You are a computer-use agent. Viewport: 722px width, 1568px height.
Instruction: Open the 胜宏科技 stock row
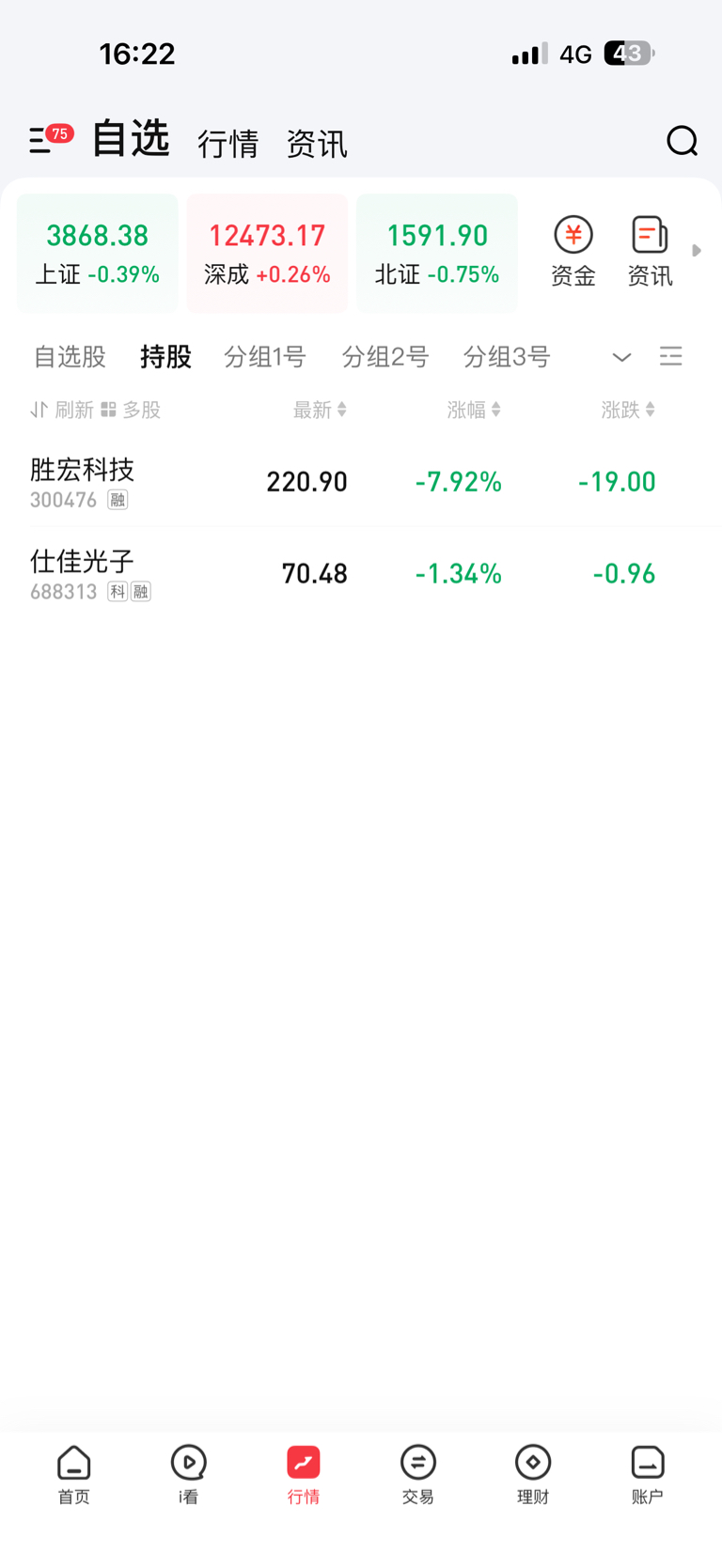point(361,482)
